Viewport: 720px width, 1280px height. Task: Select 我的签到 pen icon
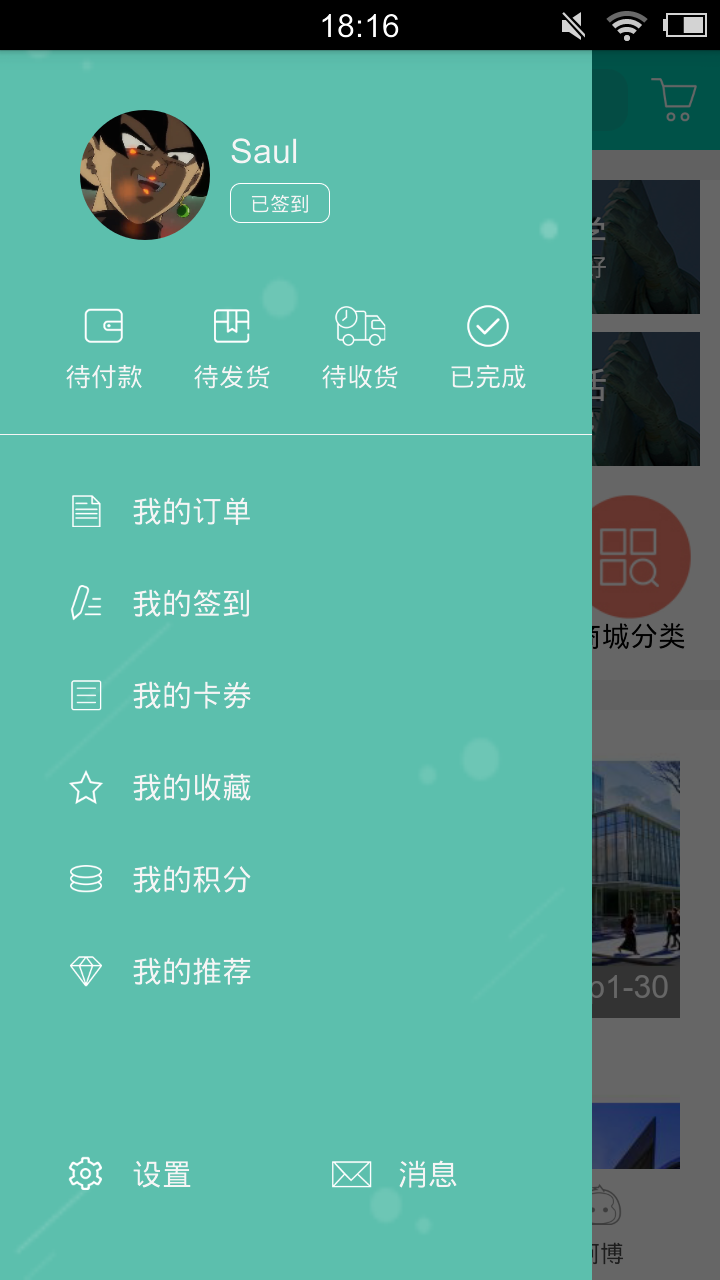click(x=87, y=603)
